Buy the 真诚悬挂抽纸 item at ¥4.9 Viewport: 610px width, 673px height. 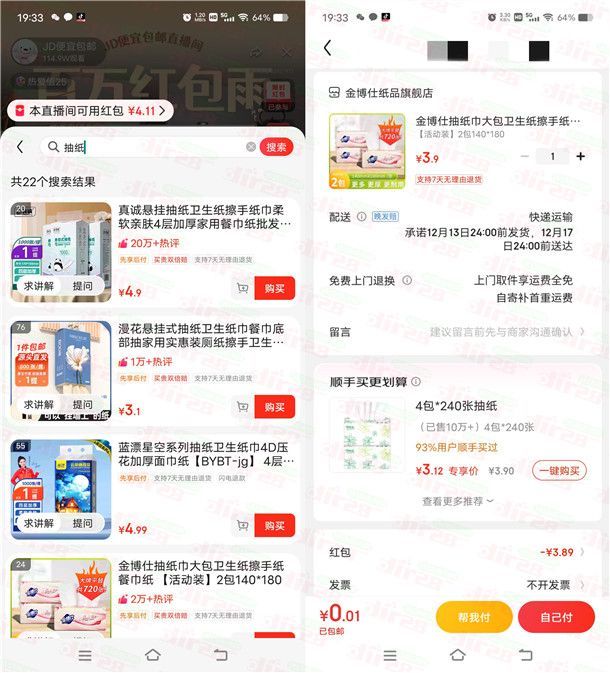coord(274,288)
